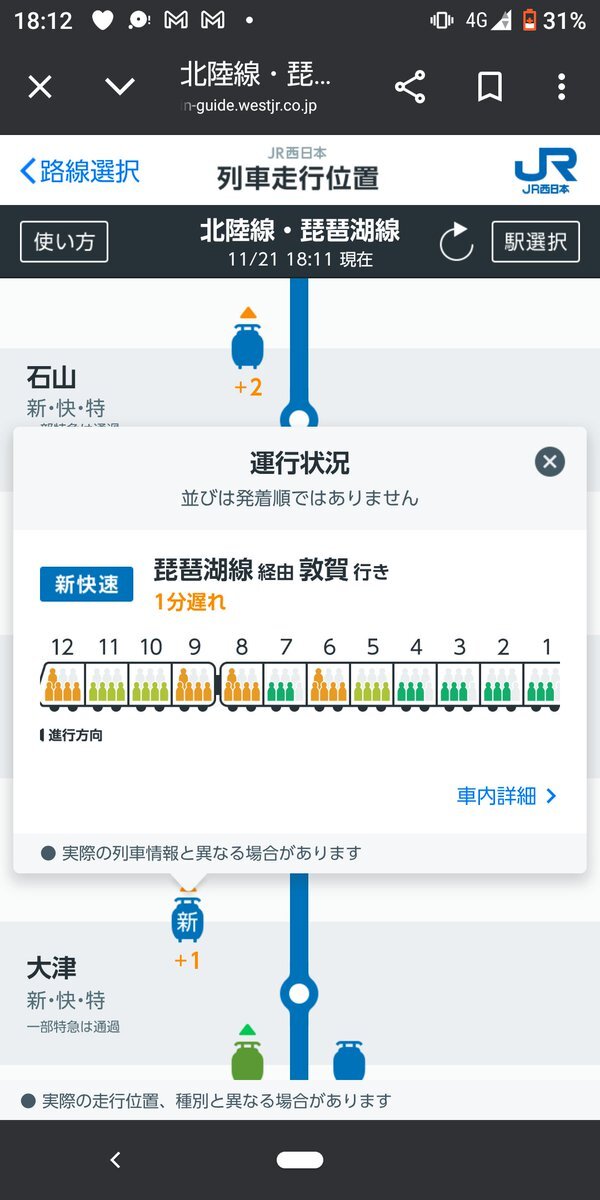This screenshot has height=1200, width=600.
Task: Refresh the train positions
Action: (x=456, y=242)
